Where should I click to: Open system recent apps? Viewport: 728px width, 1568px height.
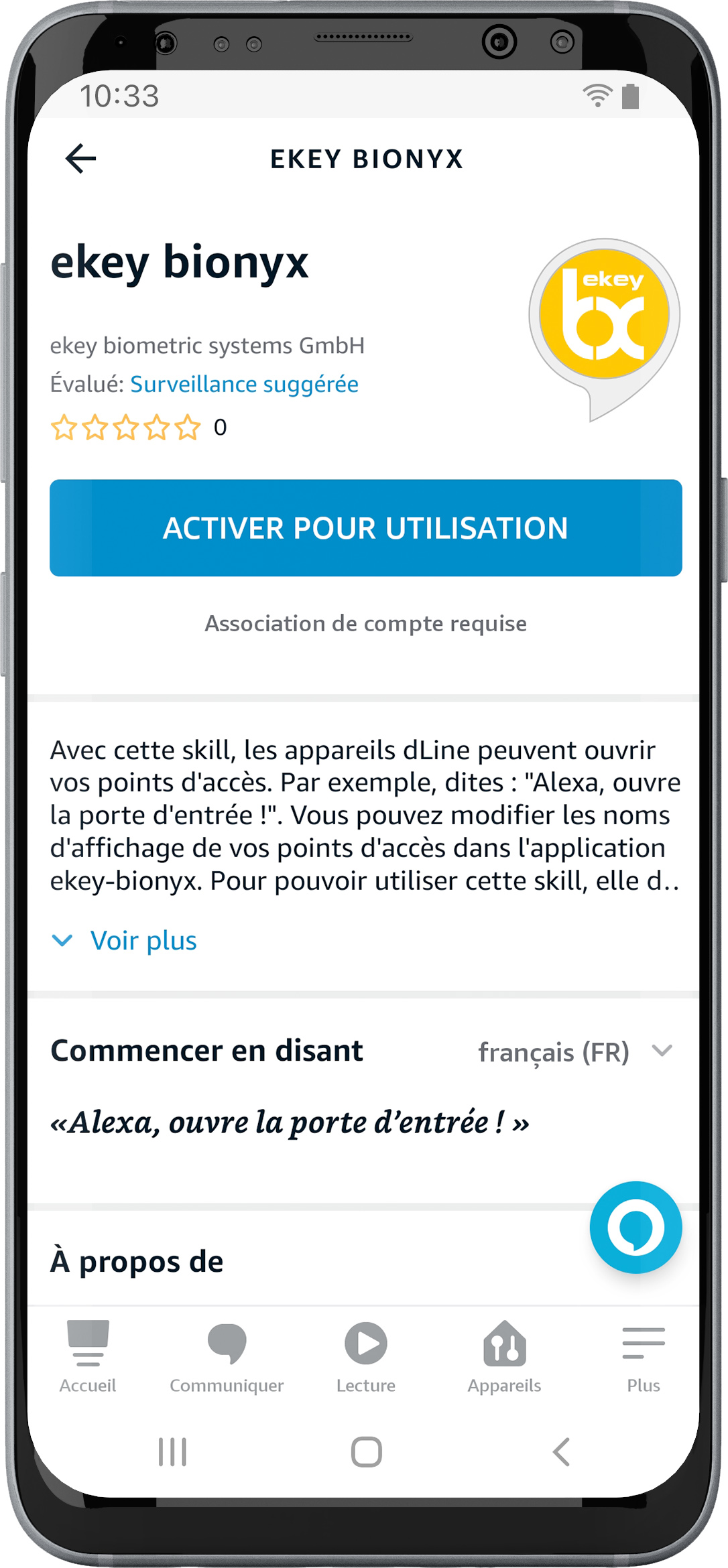click(x=172, y=1452)
